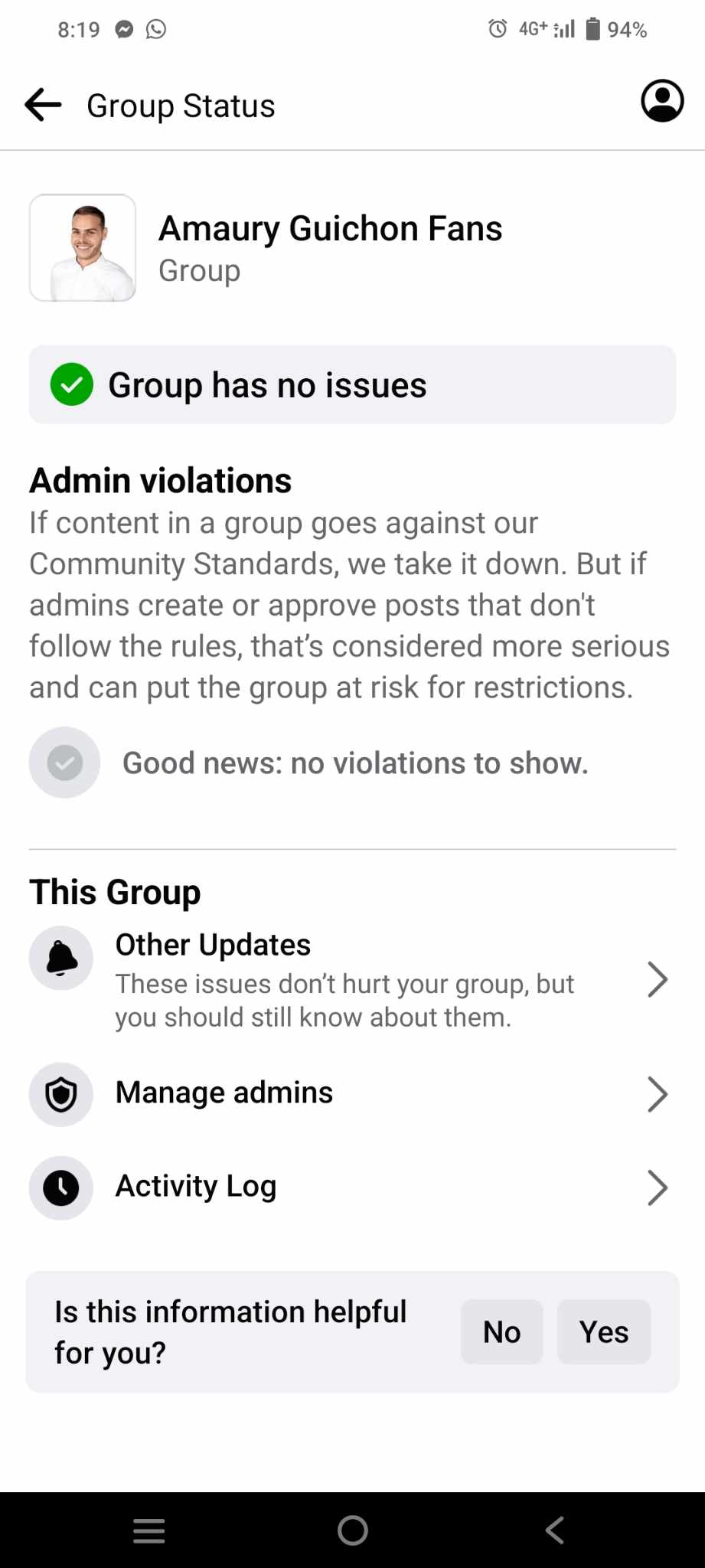Open the Amaury Guichon Fans group

(330, 228)
